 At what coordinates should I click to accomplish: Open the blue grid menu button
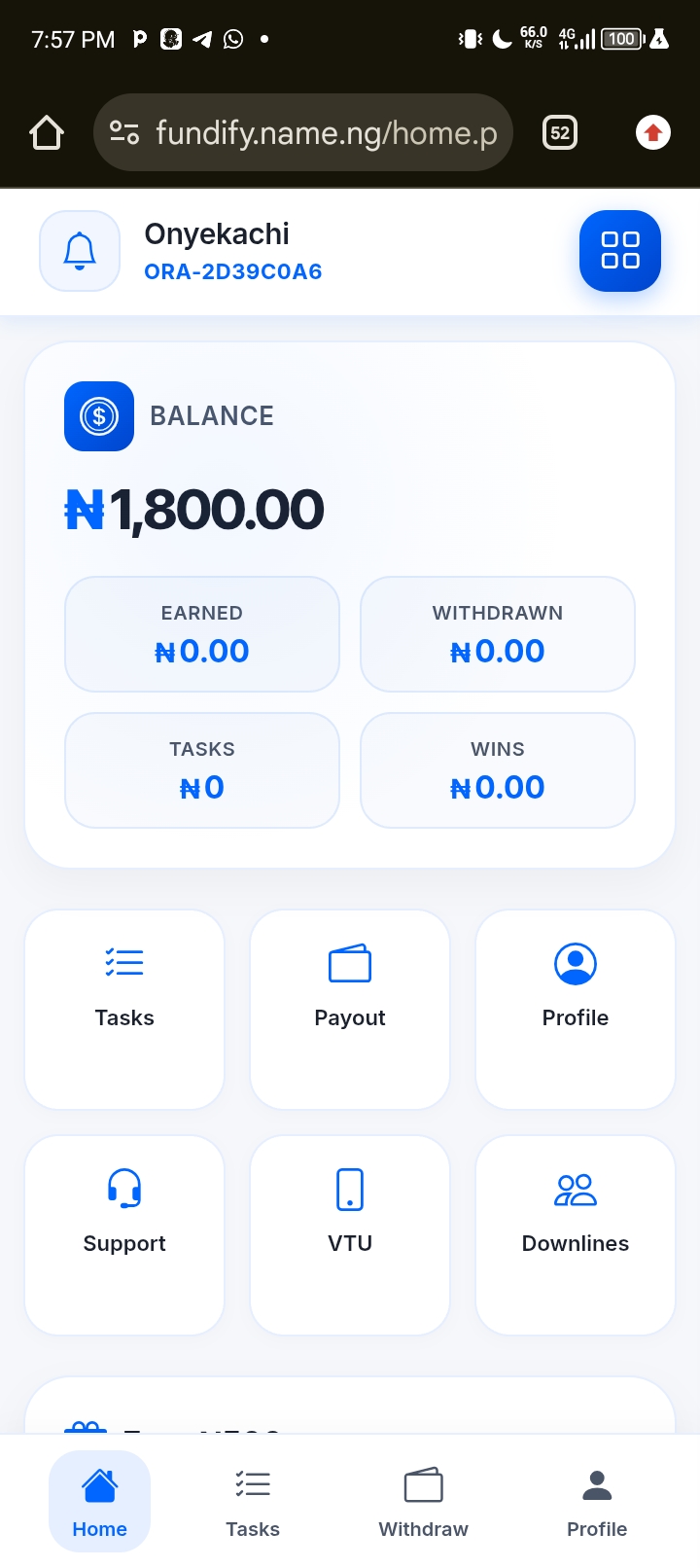point(619,251)
